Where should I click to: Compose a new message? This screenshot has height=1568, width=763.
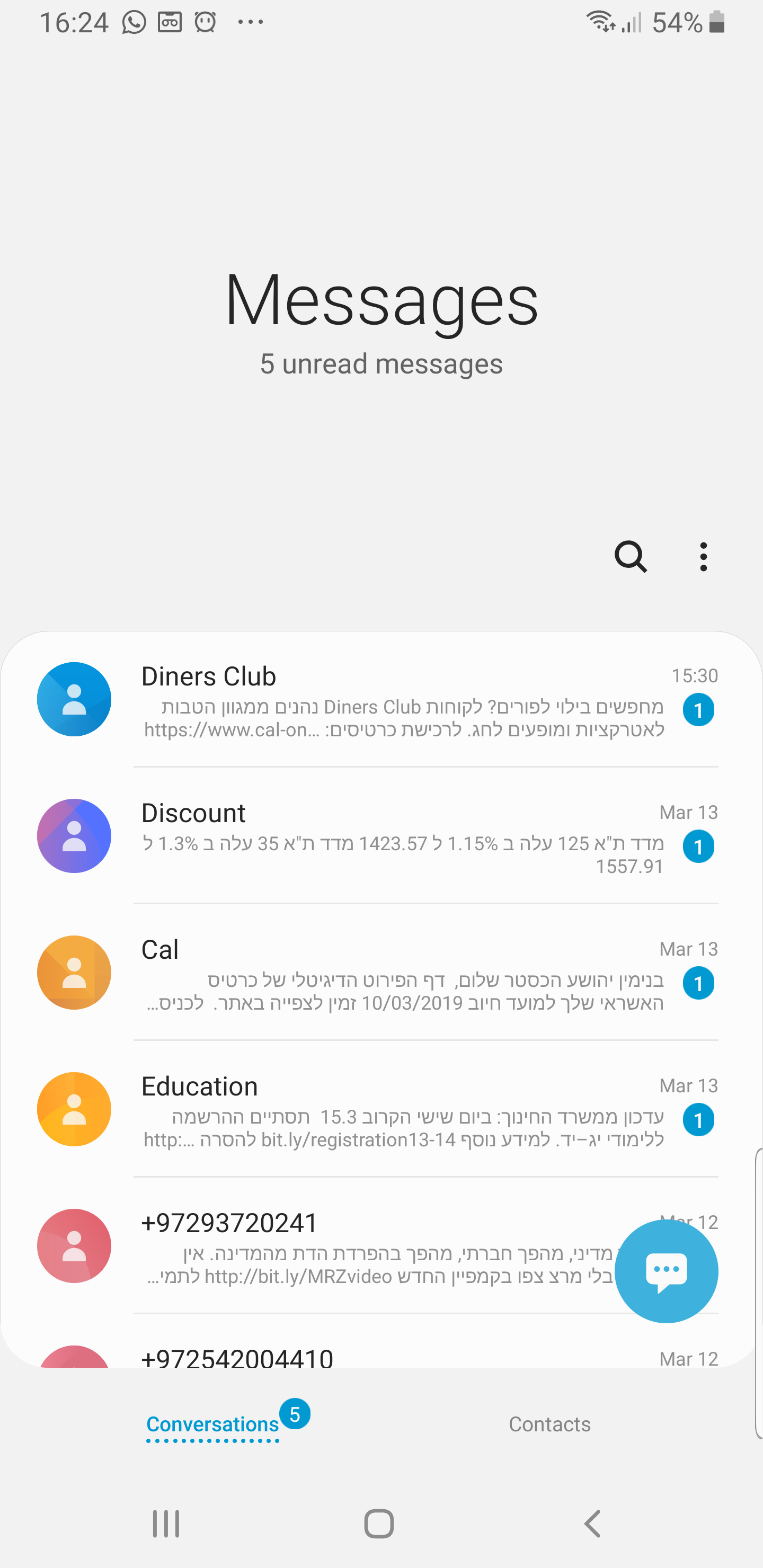[x=666, y=1270]
